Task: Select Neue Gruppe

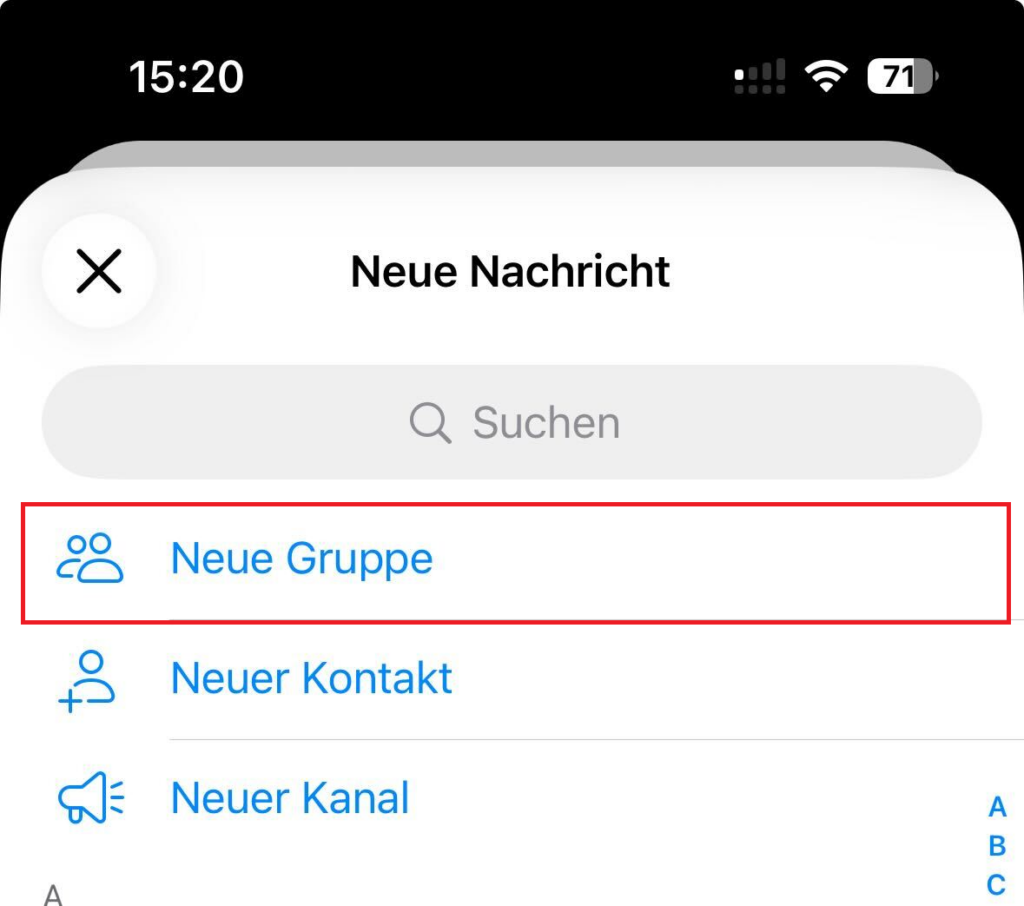Action: [301, 559]
